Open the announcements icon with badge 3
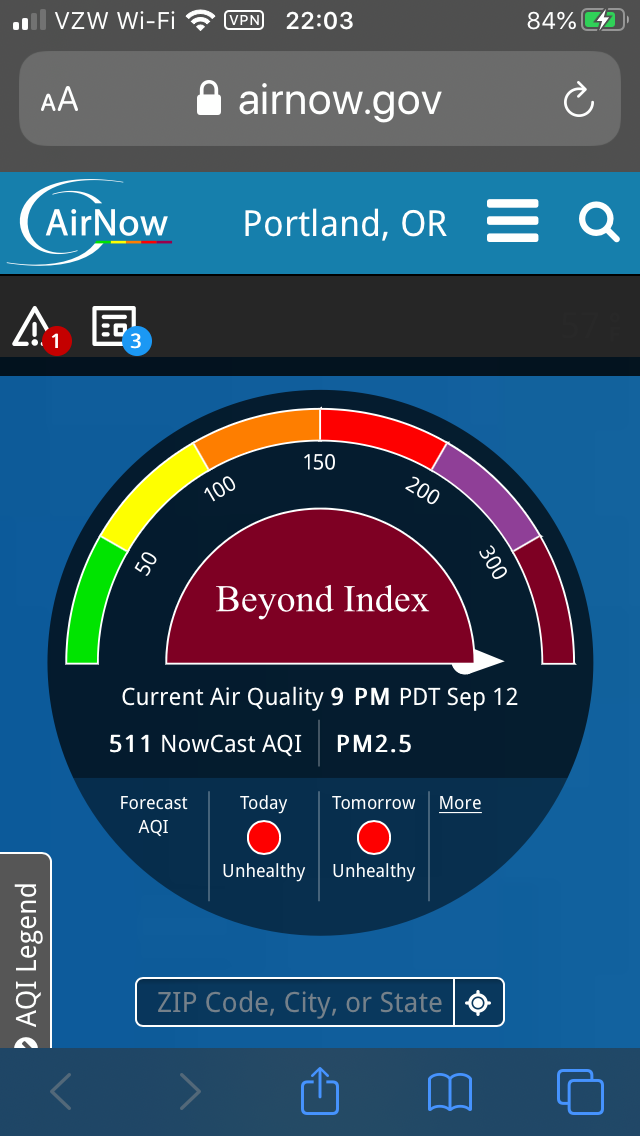The image size is (640, 1136). [121, 330]
